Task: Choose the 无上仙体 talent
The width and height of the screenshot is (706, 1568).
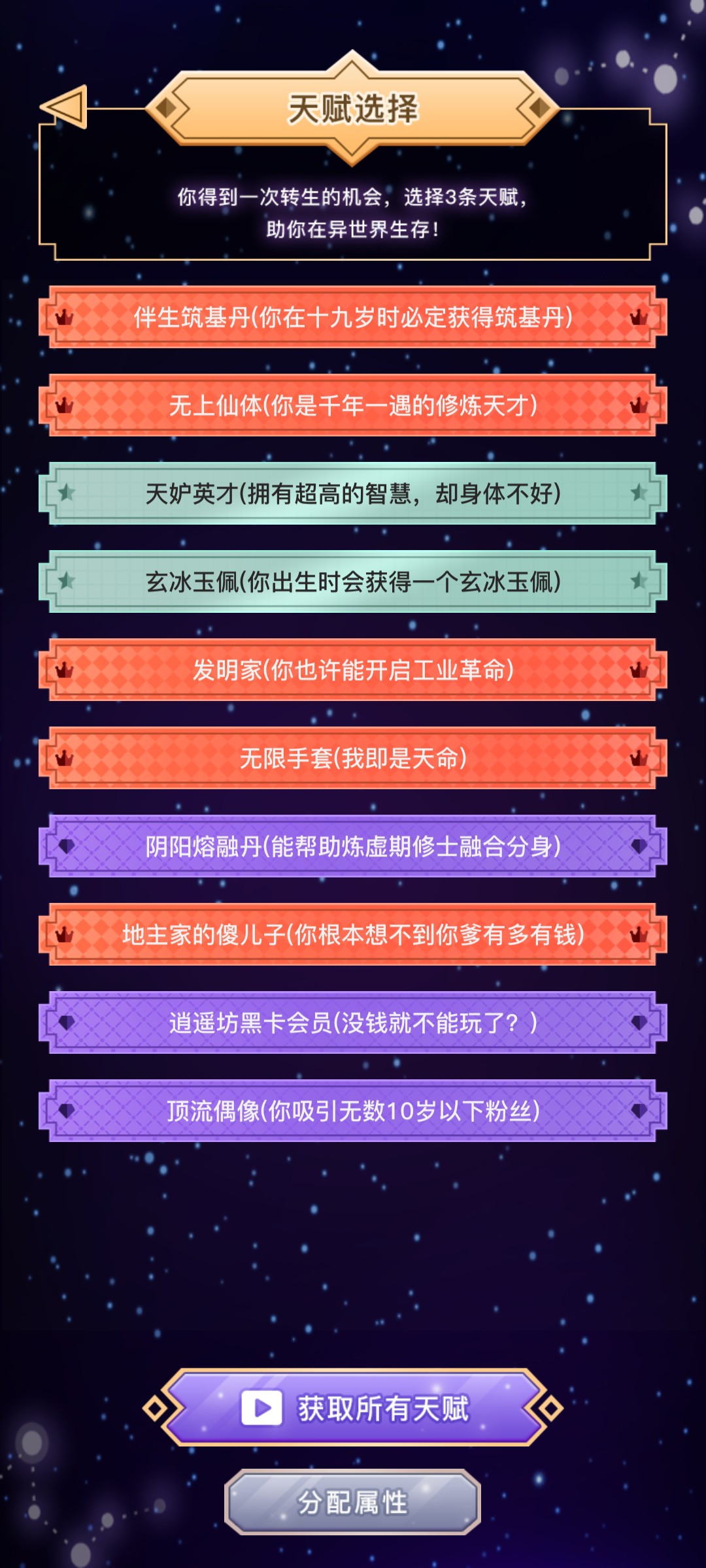Action: [353, 406]
